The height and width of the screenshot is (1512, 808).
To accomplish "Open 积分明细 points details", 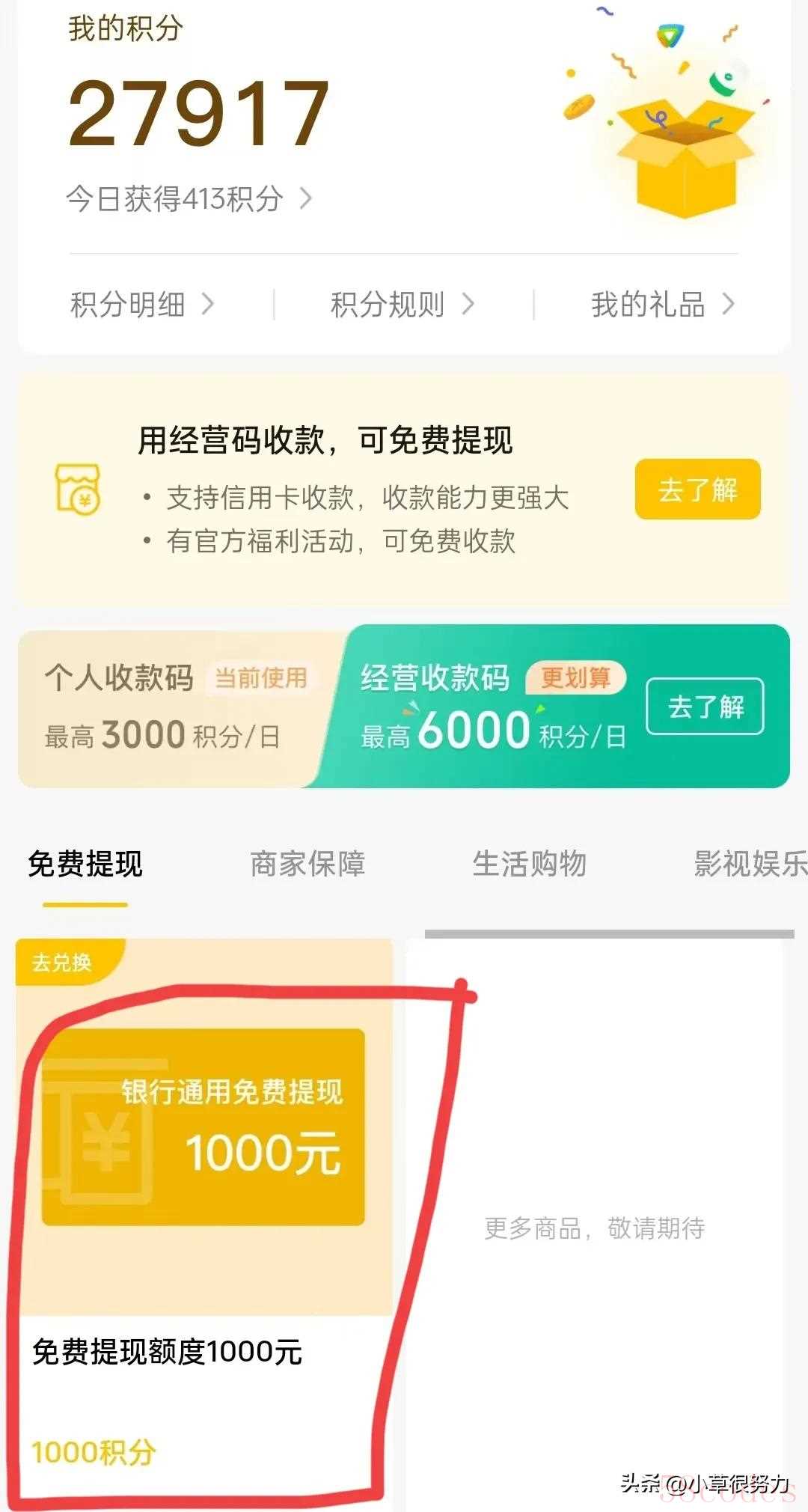I will tap(142, 305).
